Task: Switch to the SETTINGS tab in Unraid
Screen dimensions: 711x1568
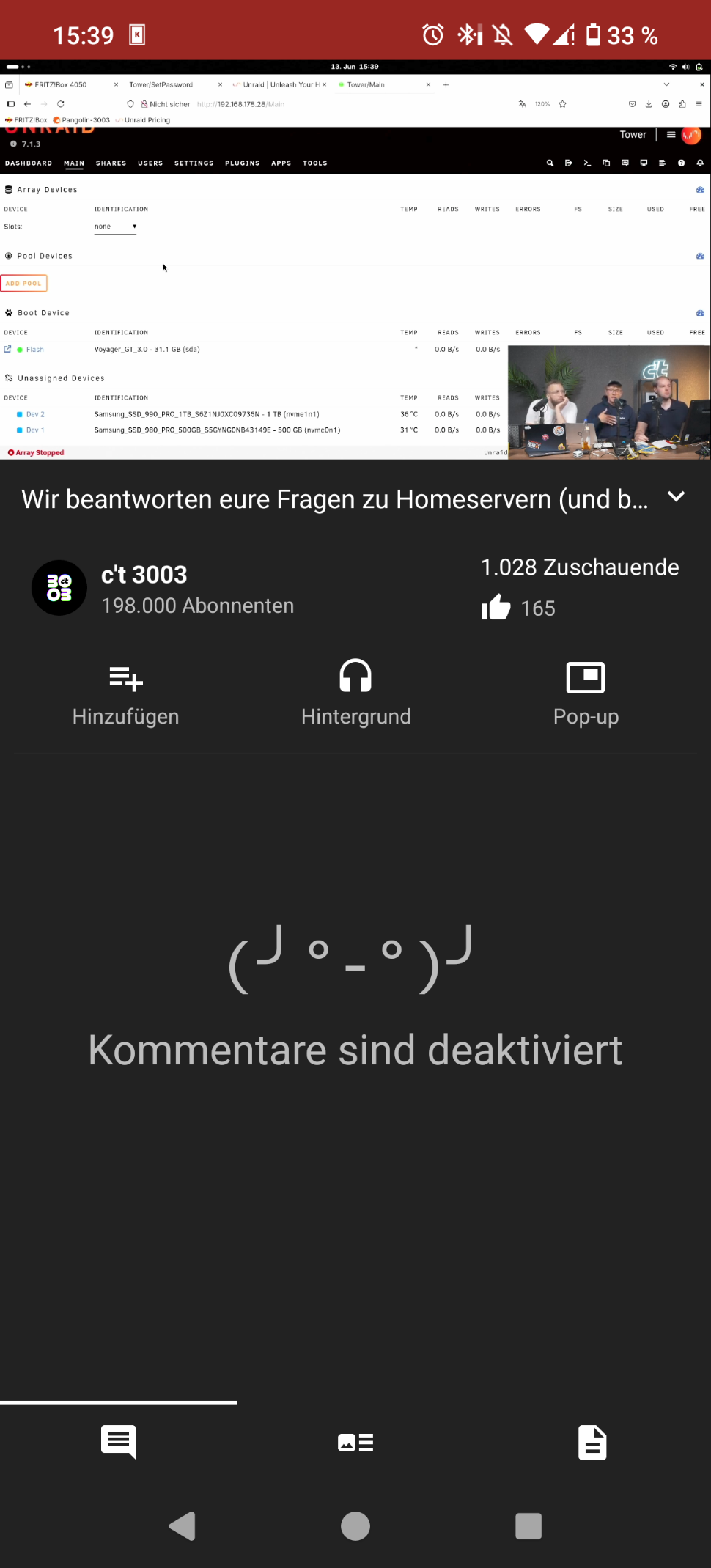Action: click(x=194, y=163)
